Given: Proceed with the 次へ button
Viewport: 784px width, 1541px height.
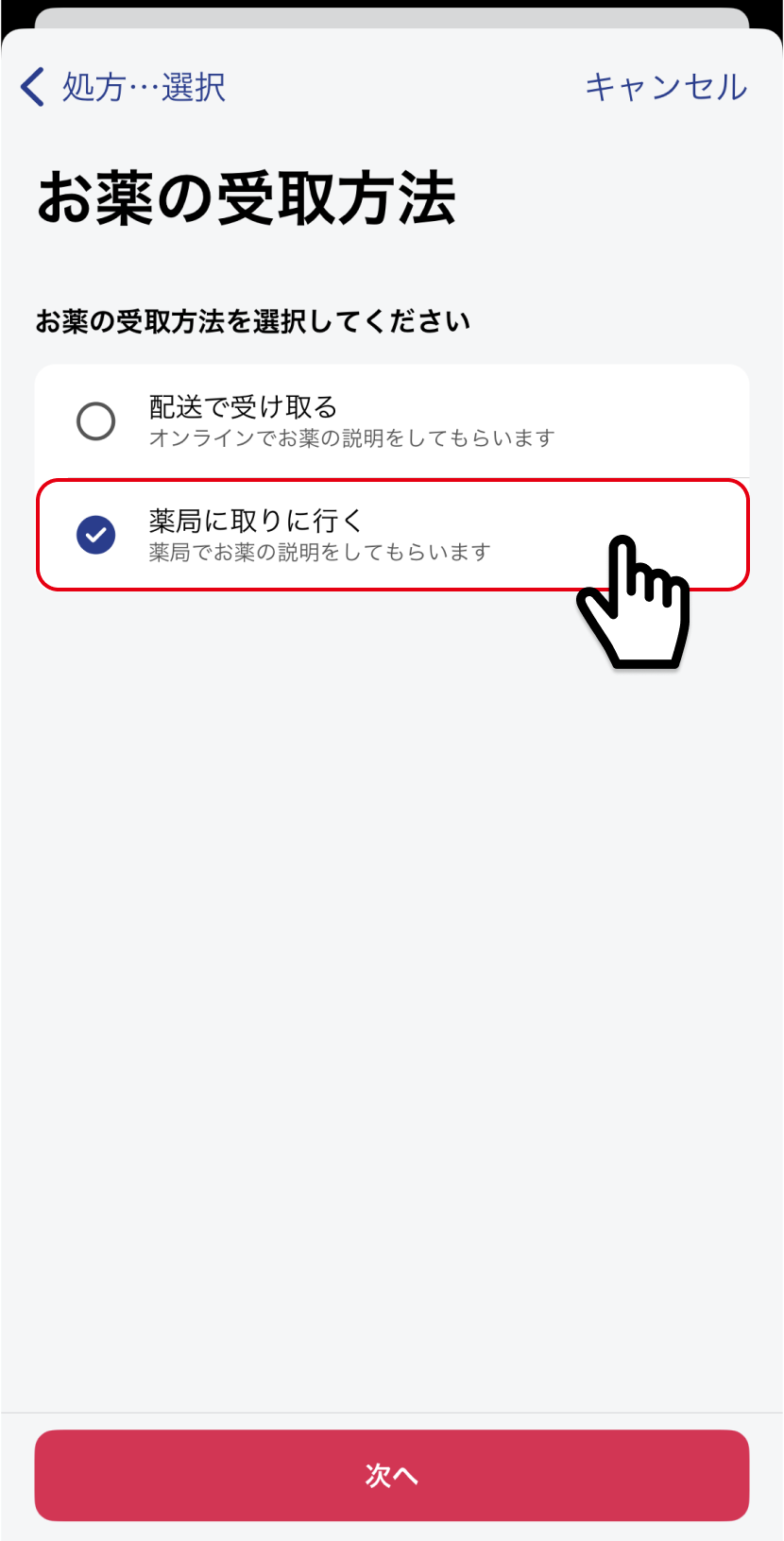Looking at the screenshot, I should 392,1475.
